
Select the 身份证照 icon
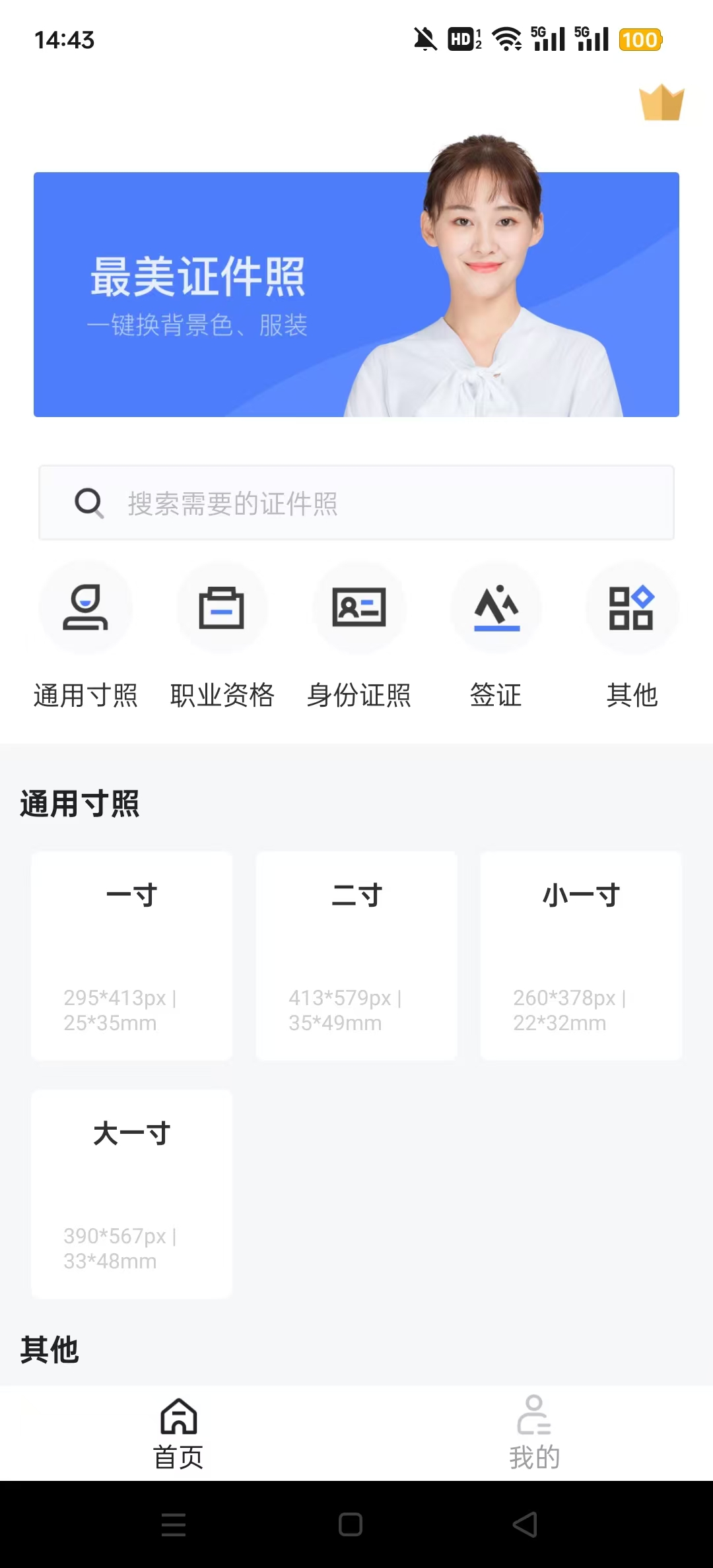click(x=360, y=607)
